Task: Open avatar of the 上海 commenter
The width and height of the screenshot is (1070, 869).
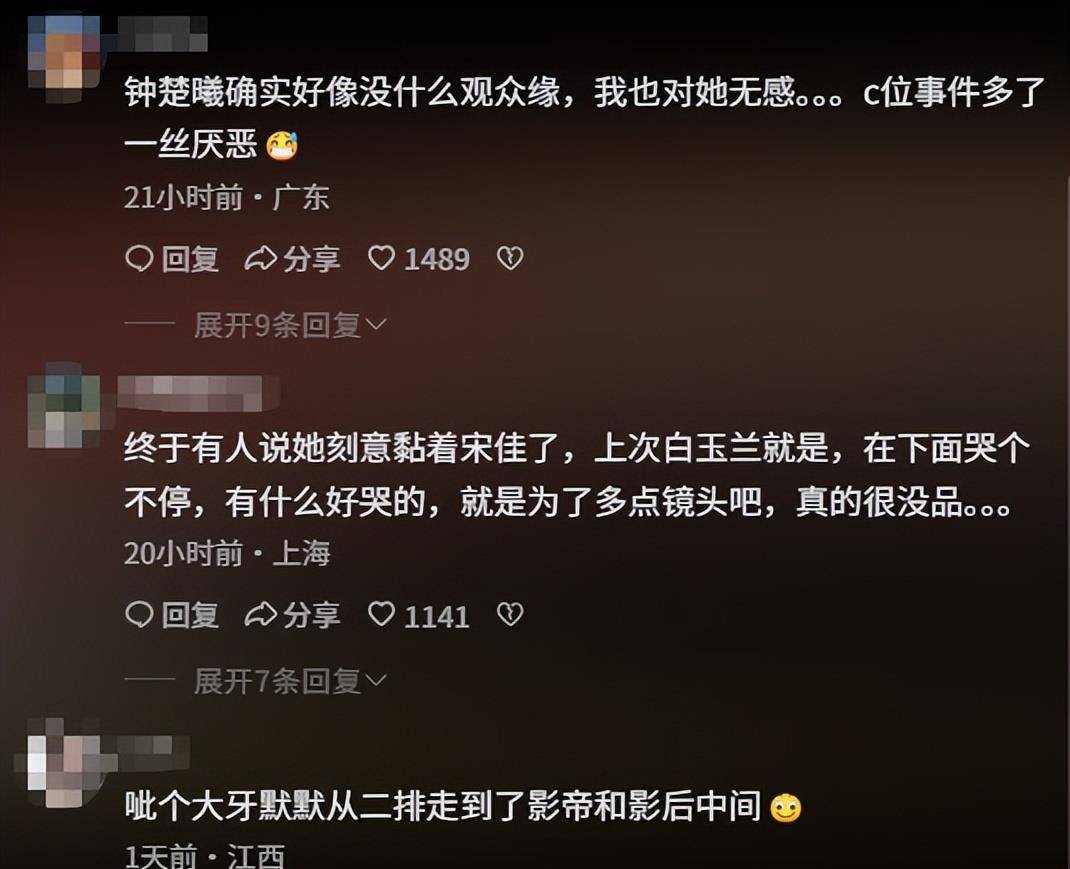Action: 63,410
